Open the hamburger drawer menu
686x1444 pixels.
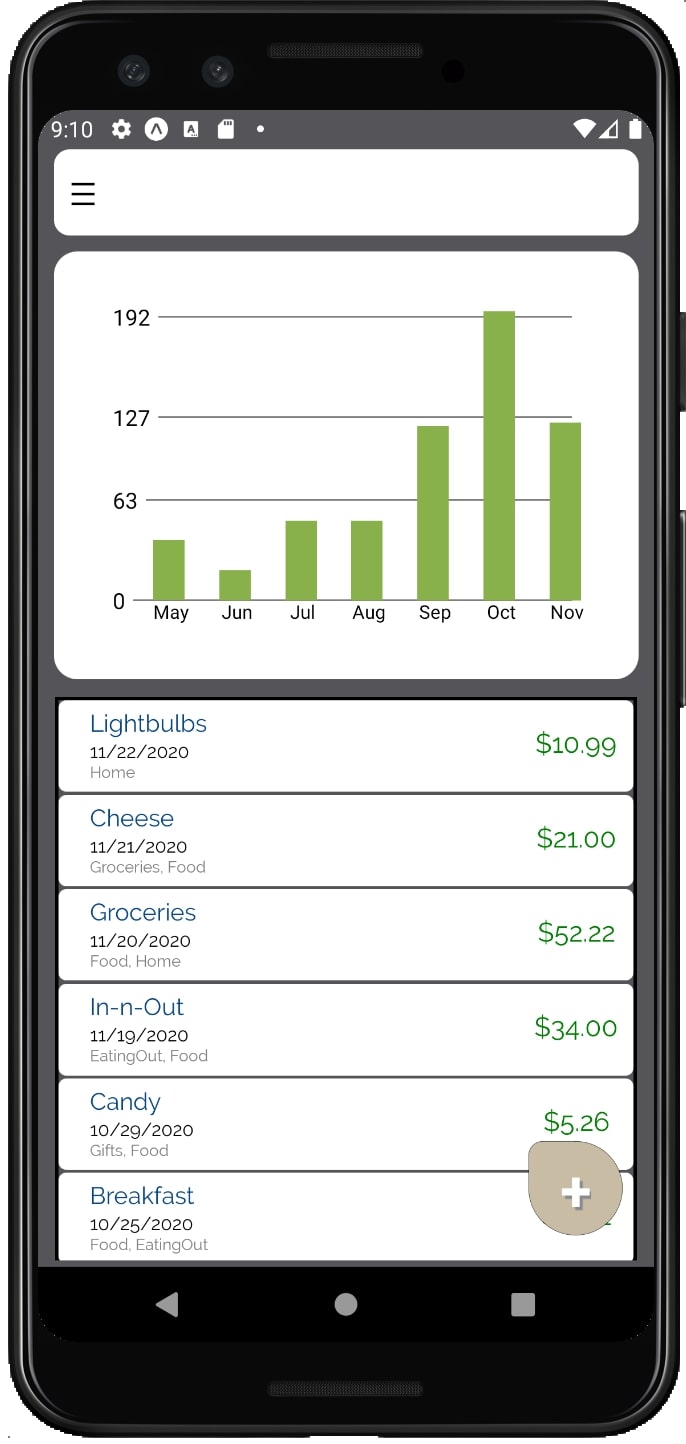point(83,193)
